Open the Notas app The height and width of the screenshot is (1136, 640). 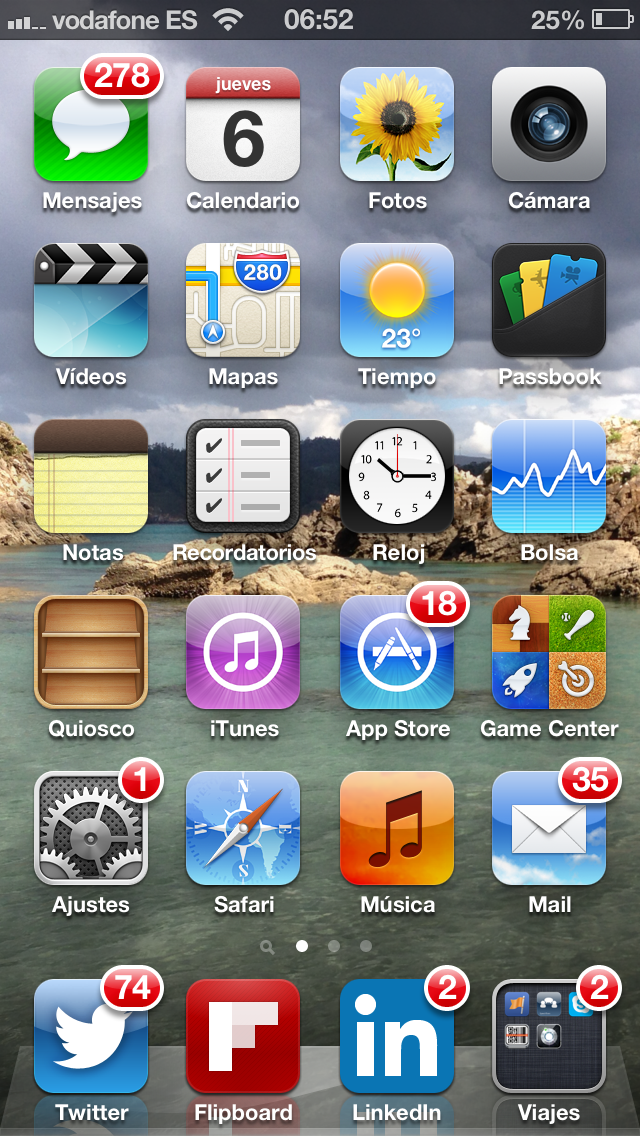coord(91,476)
